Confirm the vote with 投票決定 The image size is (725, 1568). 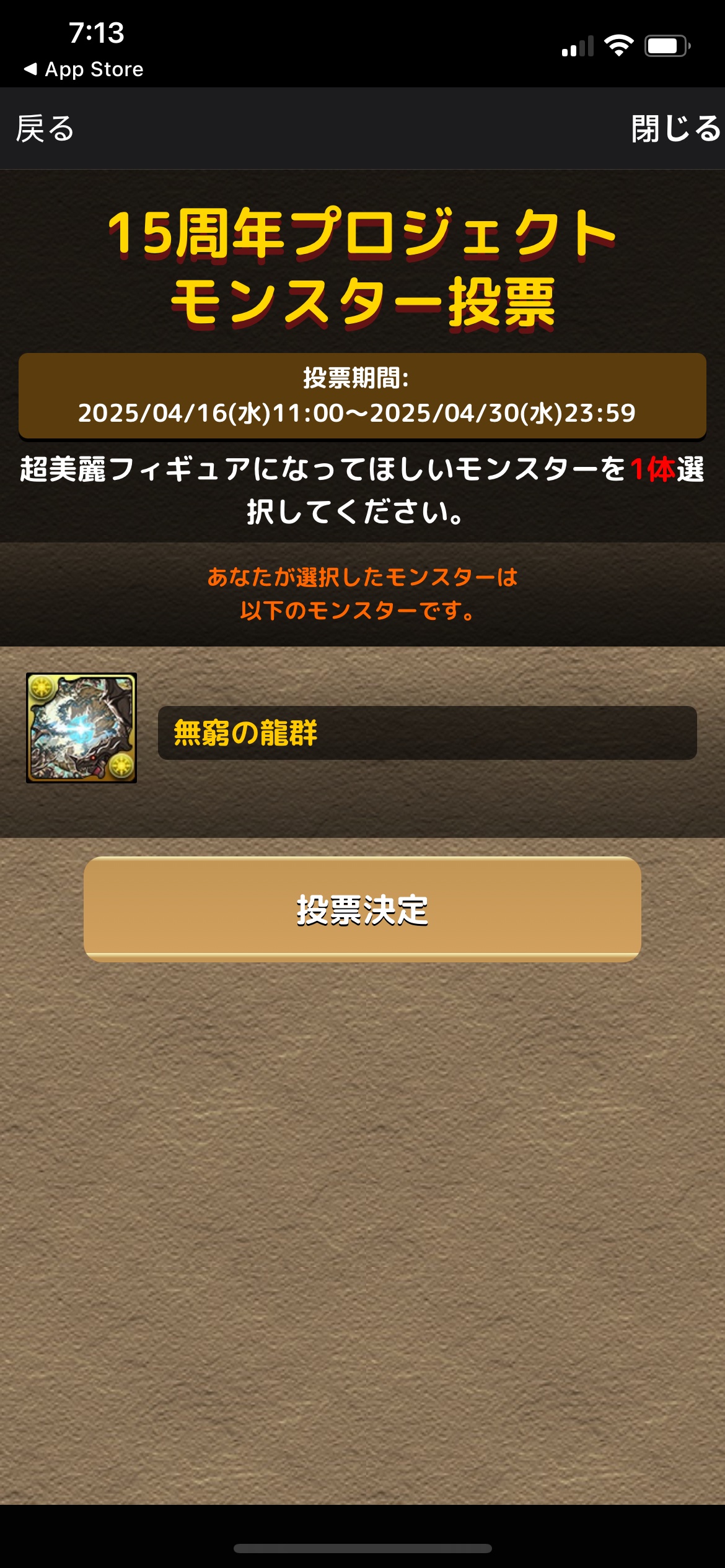(x=362, y=909)
